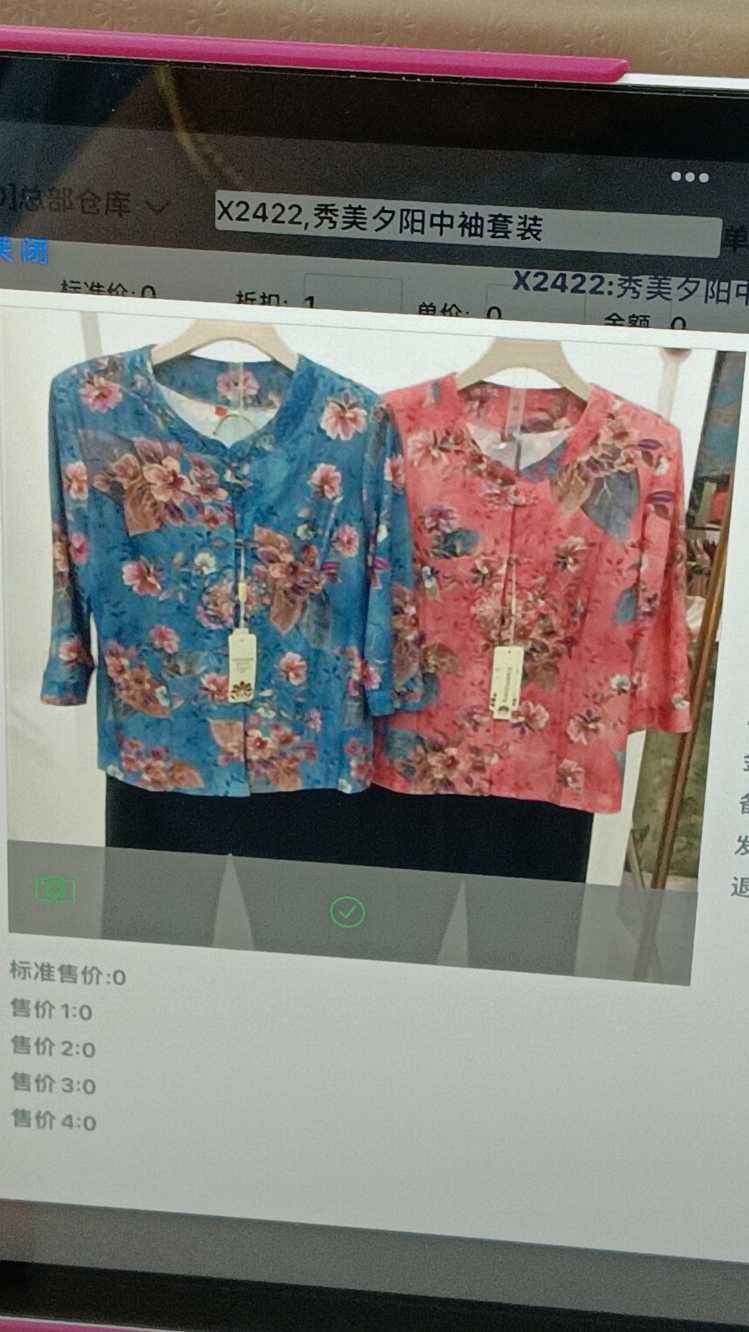The image size is (749, 1332).
Task: Confirm with the green checkmark icon
Action: (347, 911)
